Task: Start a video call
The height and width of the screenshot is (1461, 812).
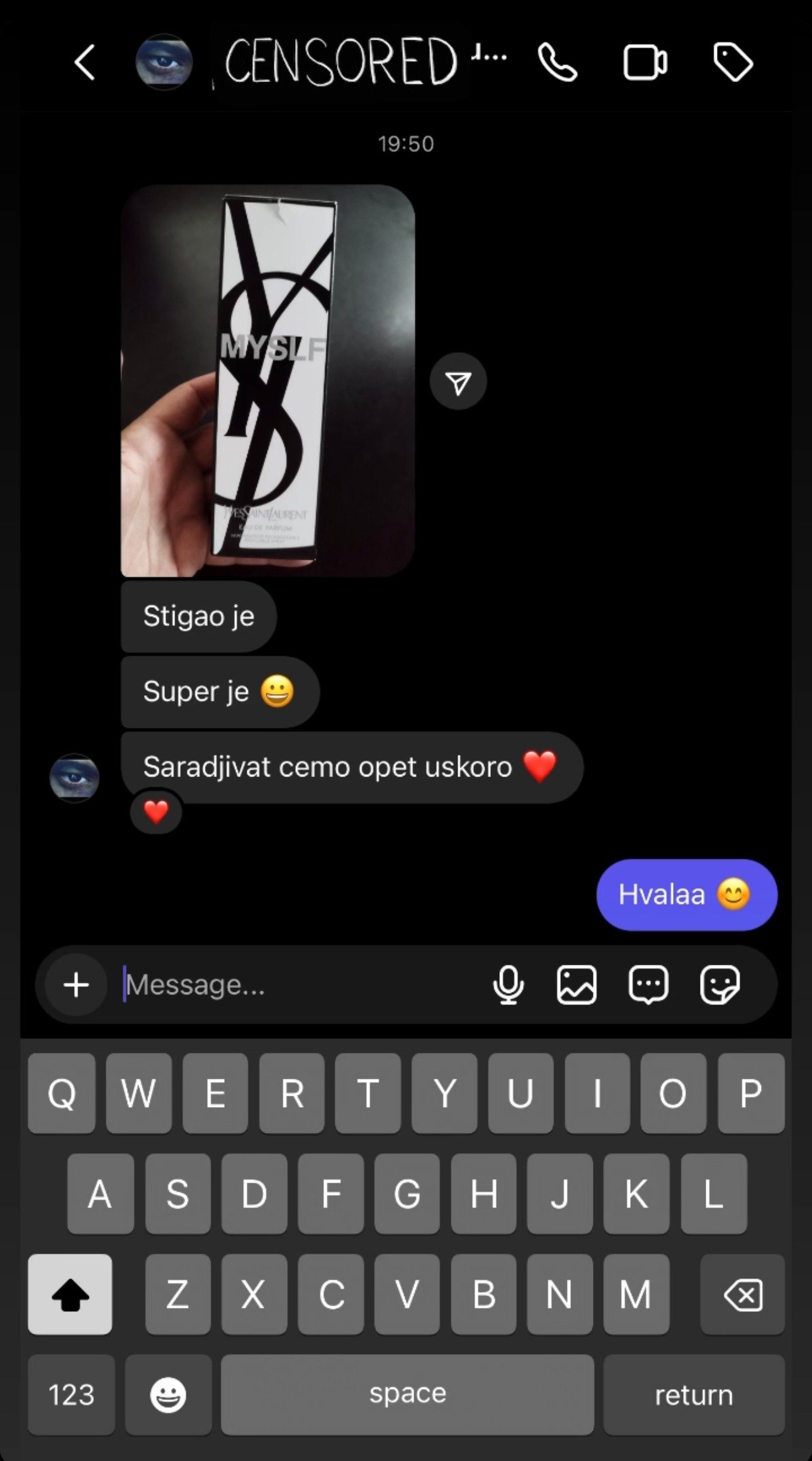Action: click(x=645, y=62)
